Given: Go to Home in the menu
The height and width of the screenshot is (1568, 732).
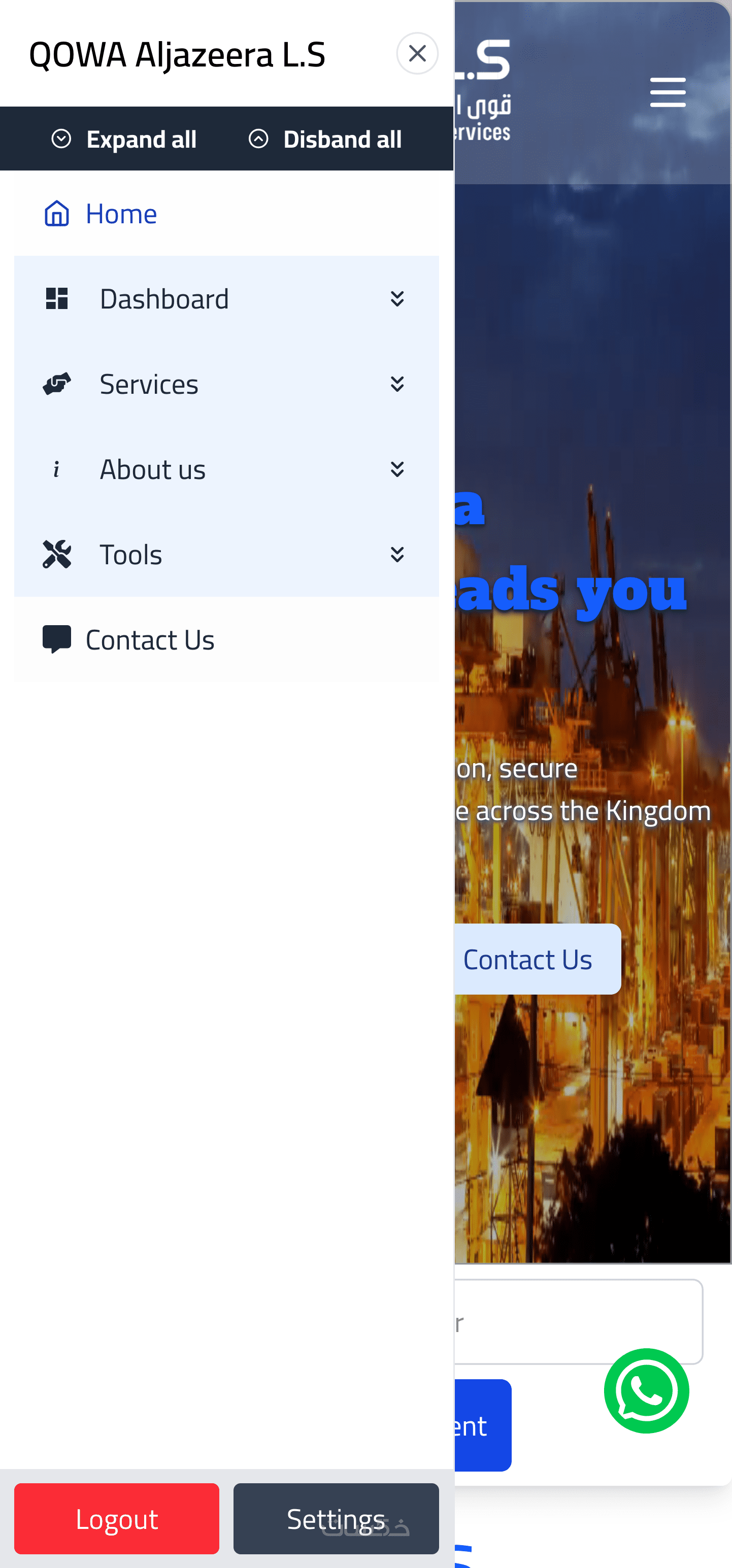Looking at the screenshot, I should (121, 214).
